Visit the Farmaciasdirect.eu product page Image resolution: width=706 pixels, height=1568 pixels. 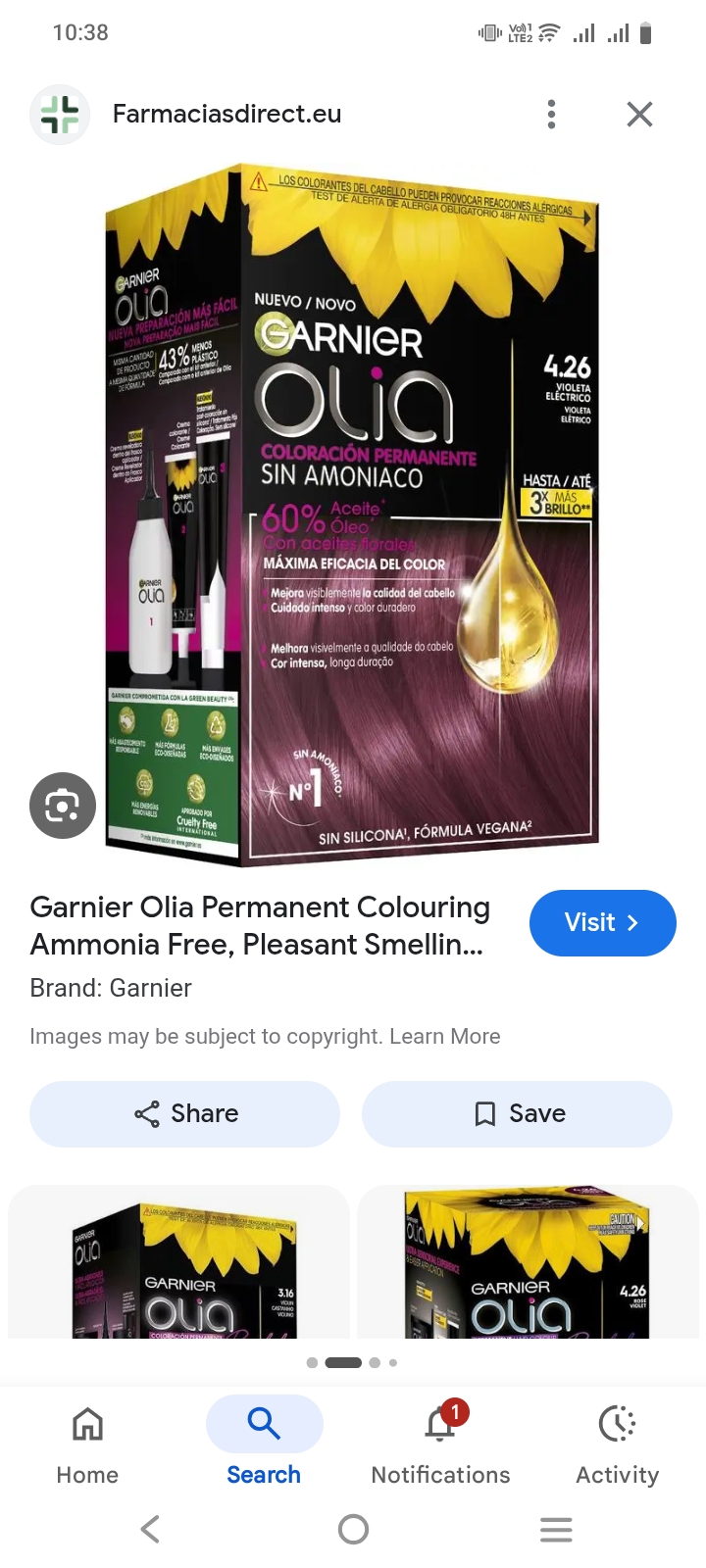click(x=602, y=923)
